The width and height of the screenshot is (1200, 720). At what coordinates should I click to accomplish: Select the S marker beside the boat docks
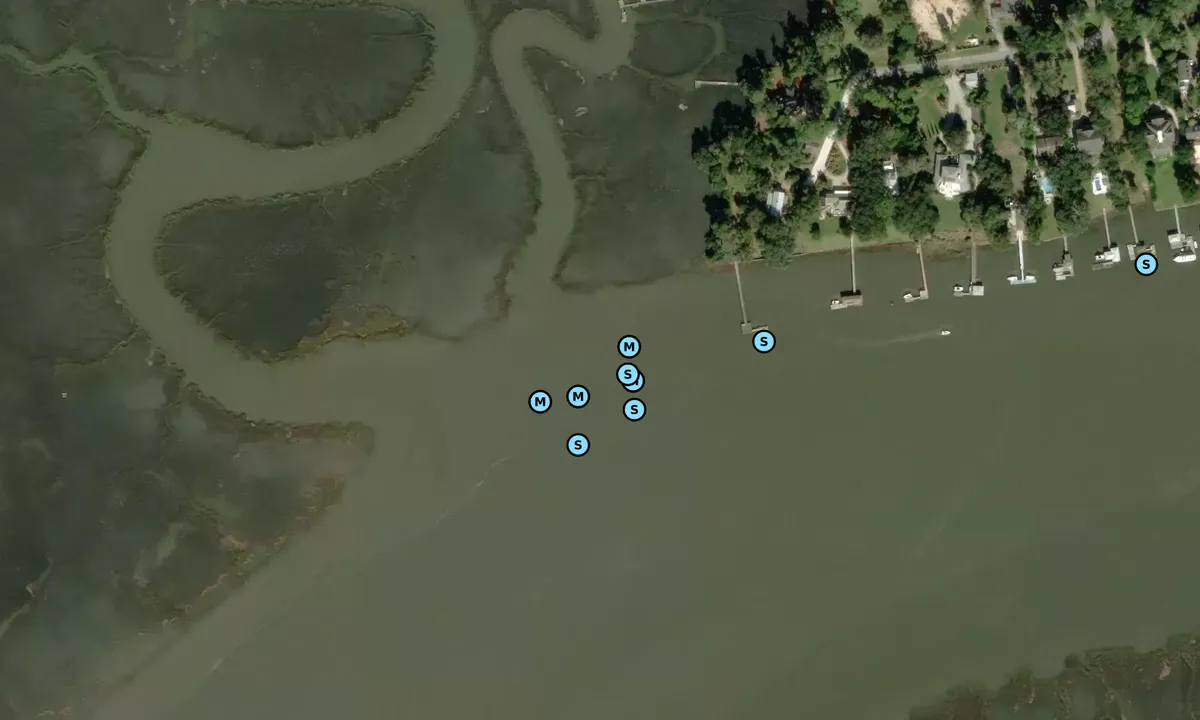1146,264
